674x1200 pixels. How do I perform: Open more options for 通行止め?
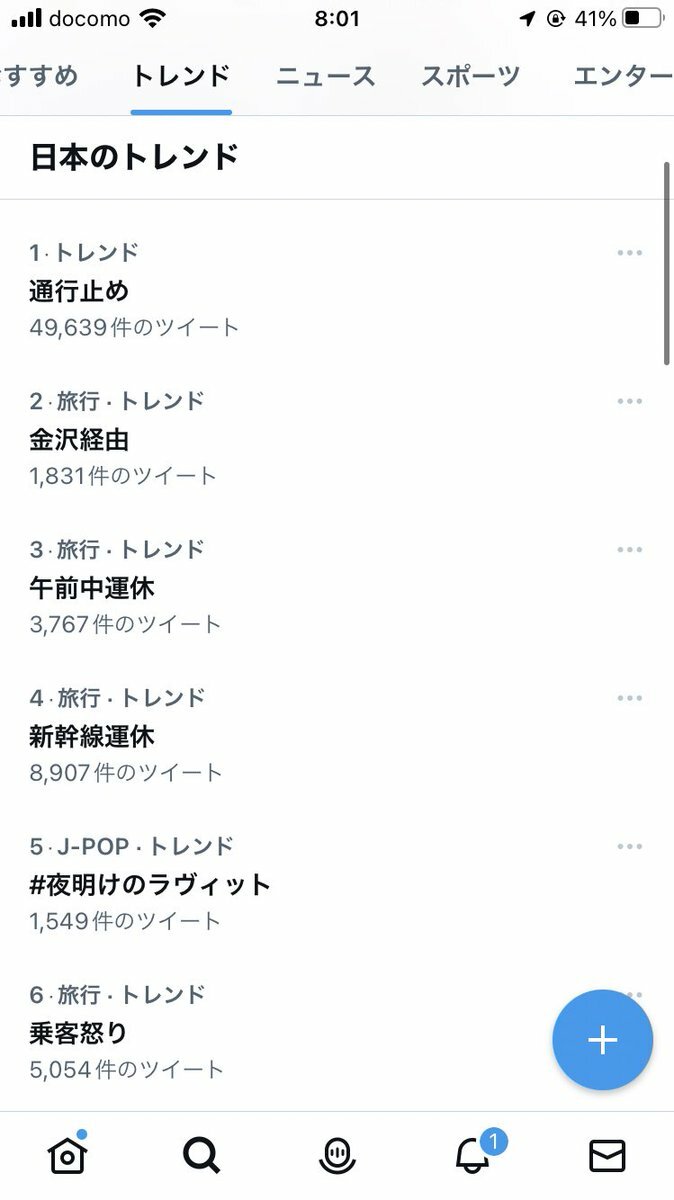[x=629, y=253]
